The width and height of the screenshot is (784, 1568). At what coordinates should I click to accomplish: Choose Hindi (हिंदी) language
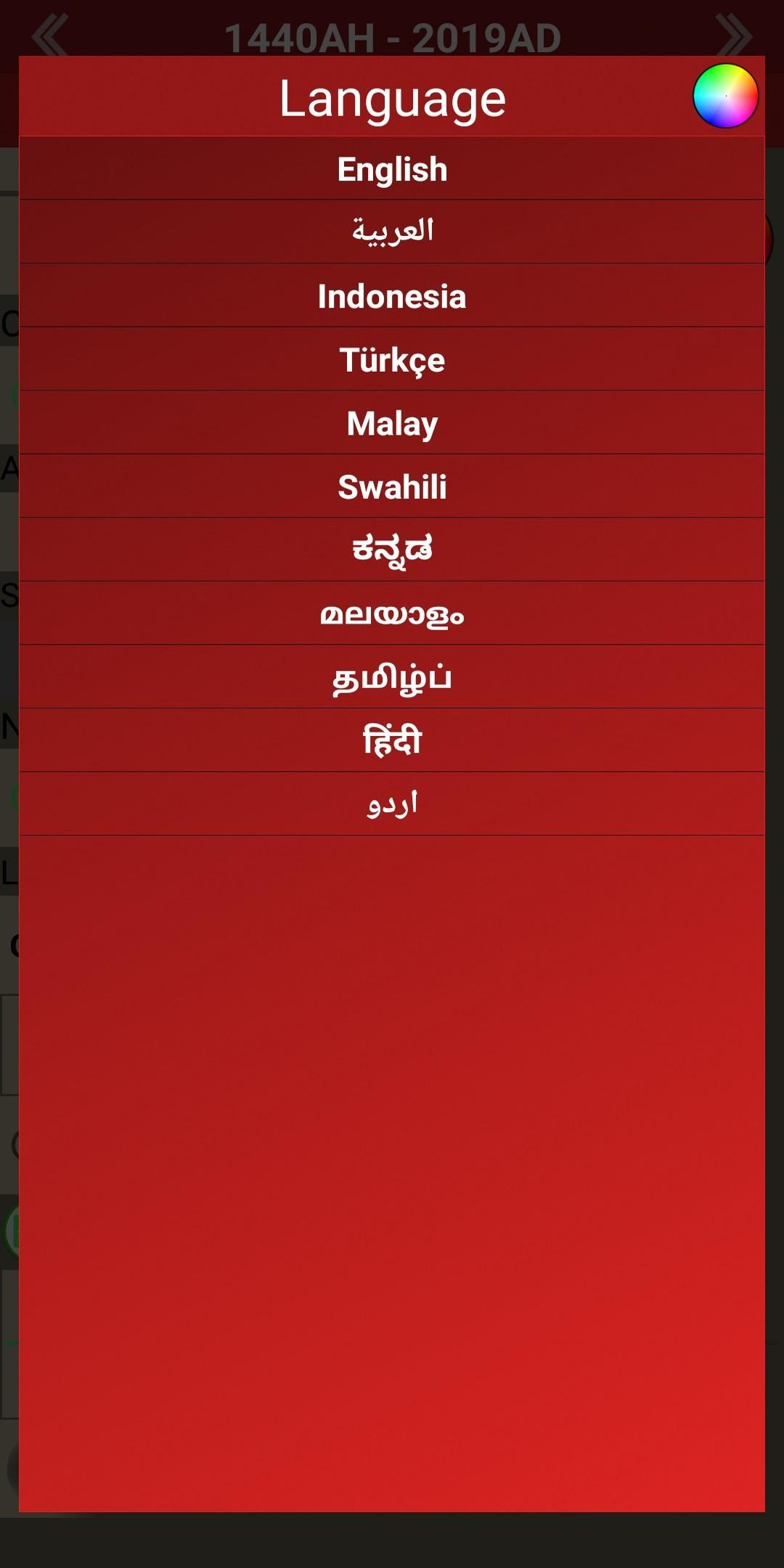pos(392,740)
